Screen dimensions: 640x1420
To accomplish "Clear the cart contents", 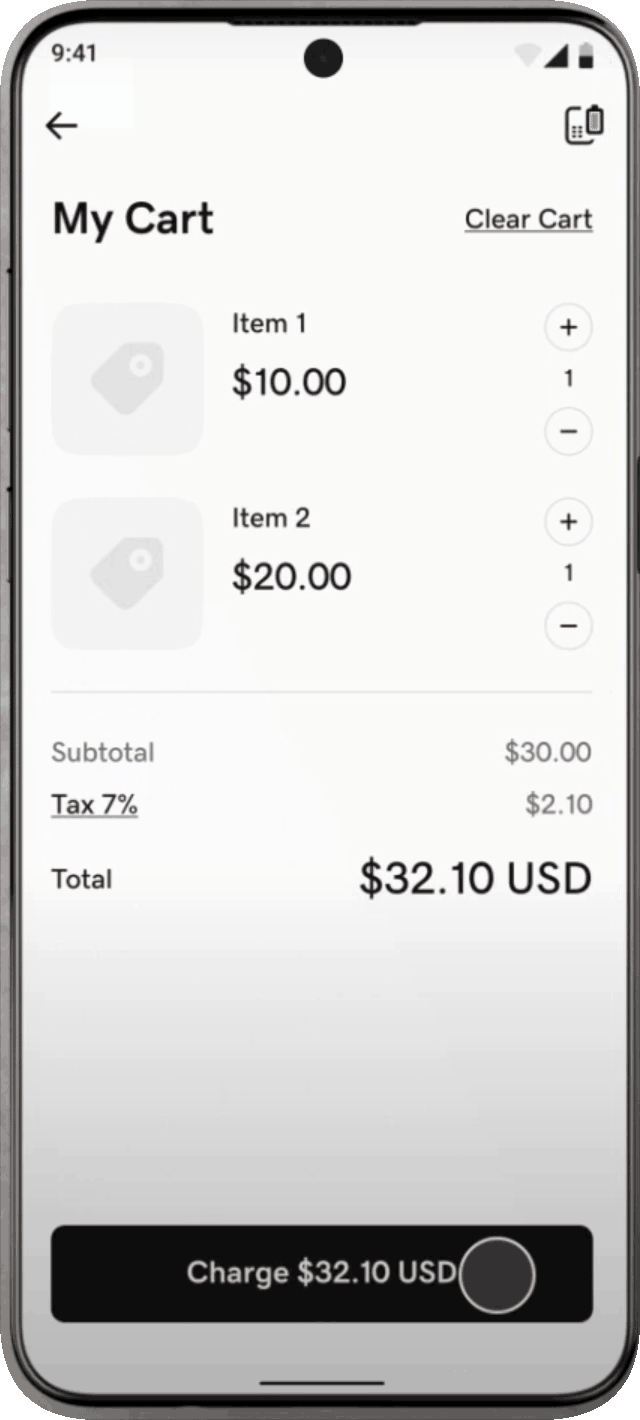I will coord(528,219).
